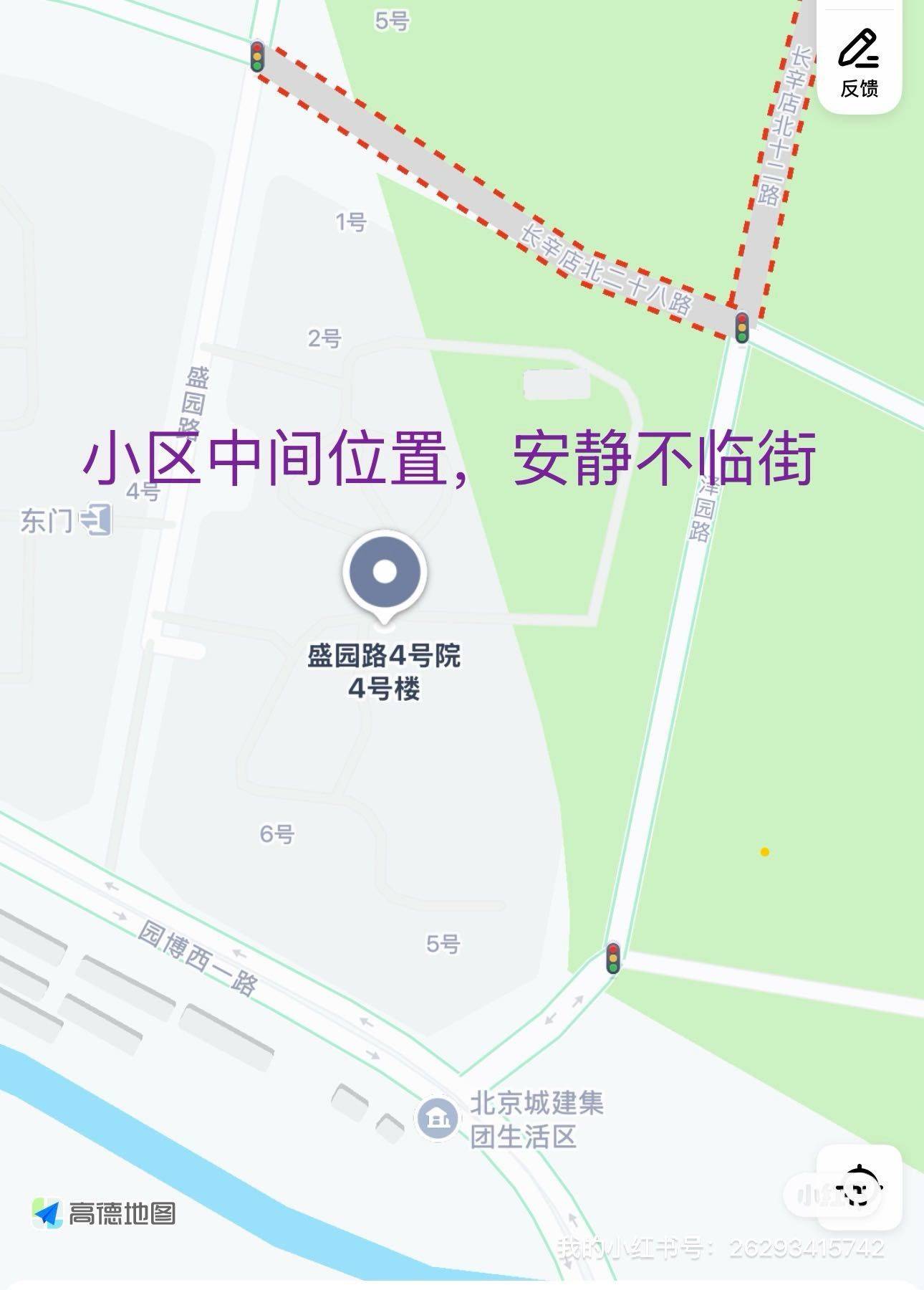Tap the locate-me button
The image size is (924, 1290).
point(859,1186)
